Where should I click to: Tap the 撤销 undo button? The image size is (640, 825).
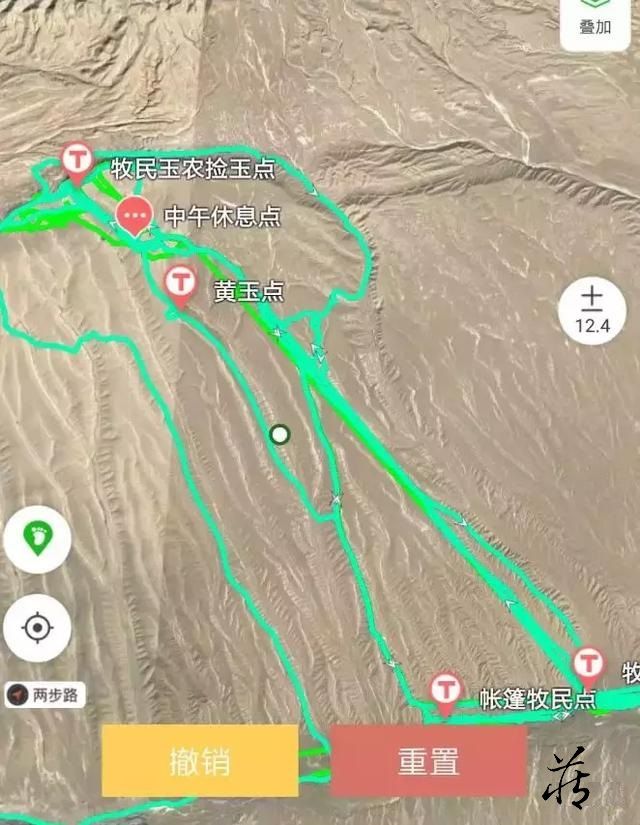pos(199,761)
